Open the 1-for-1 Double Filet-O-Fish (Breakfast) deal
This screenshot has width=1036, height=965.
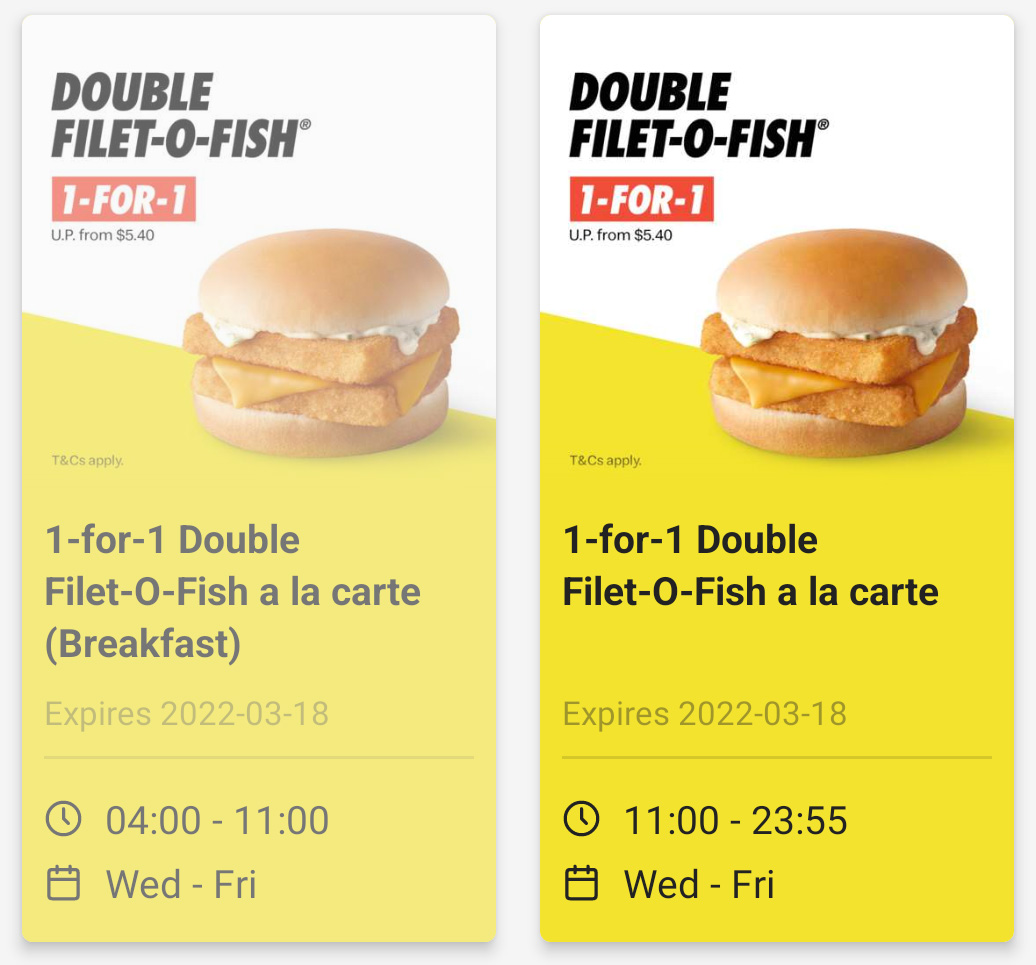[258, 480]
